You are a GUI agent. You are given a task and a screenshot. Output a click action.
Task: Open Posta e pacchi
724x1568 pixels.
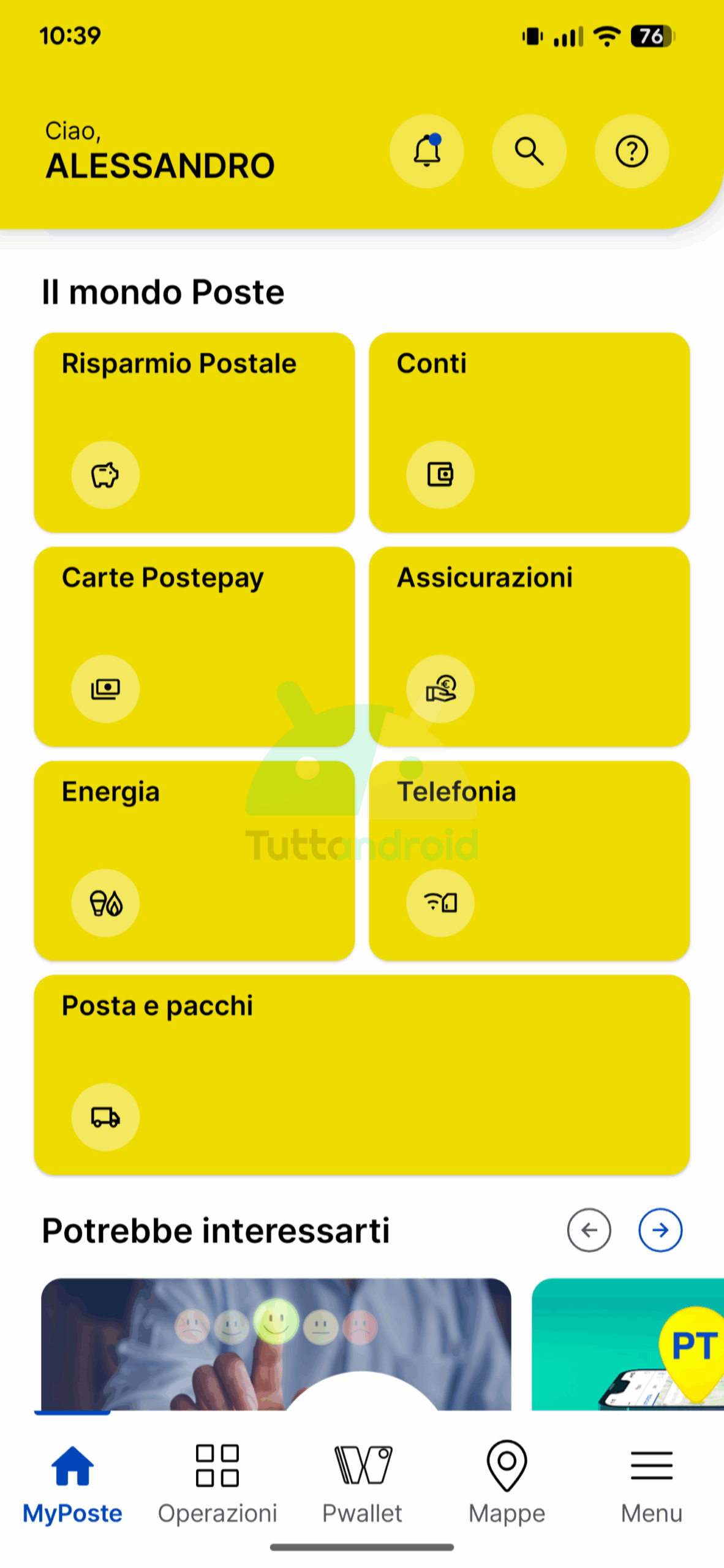click(361, 1074)
